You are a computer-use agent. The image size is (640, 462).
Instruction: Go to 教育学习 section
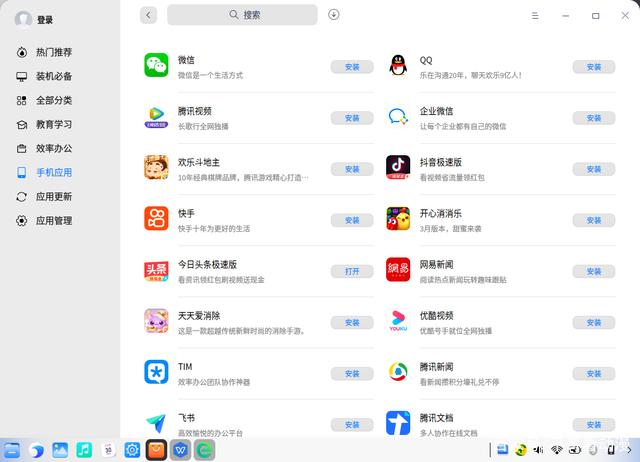click(x=53, y=124)
